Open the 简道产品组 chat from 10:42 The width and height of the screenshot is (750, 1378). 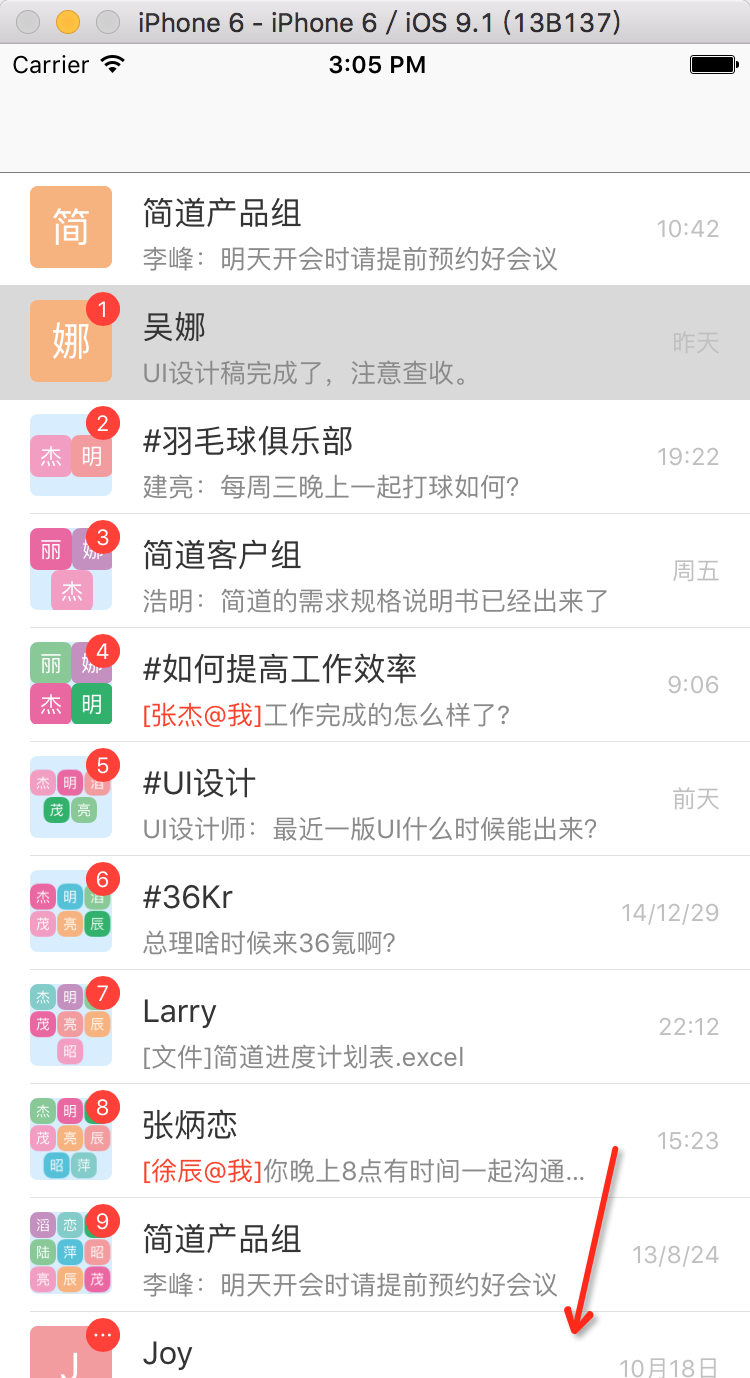(375, 229)
